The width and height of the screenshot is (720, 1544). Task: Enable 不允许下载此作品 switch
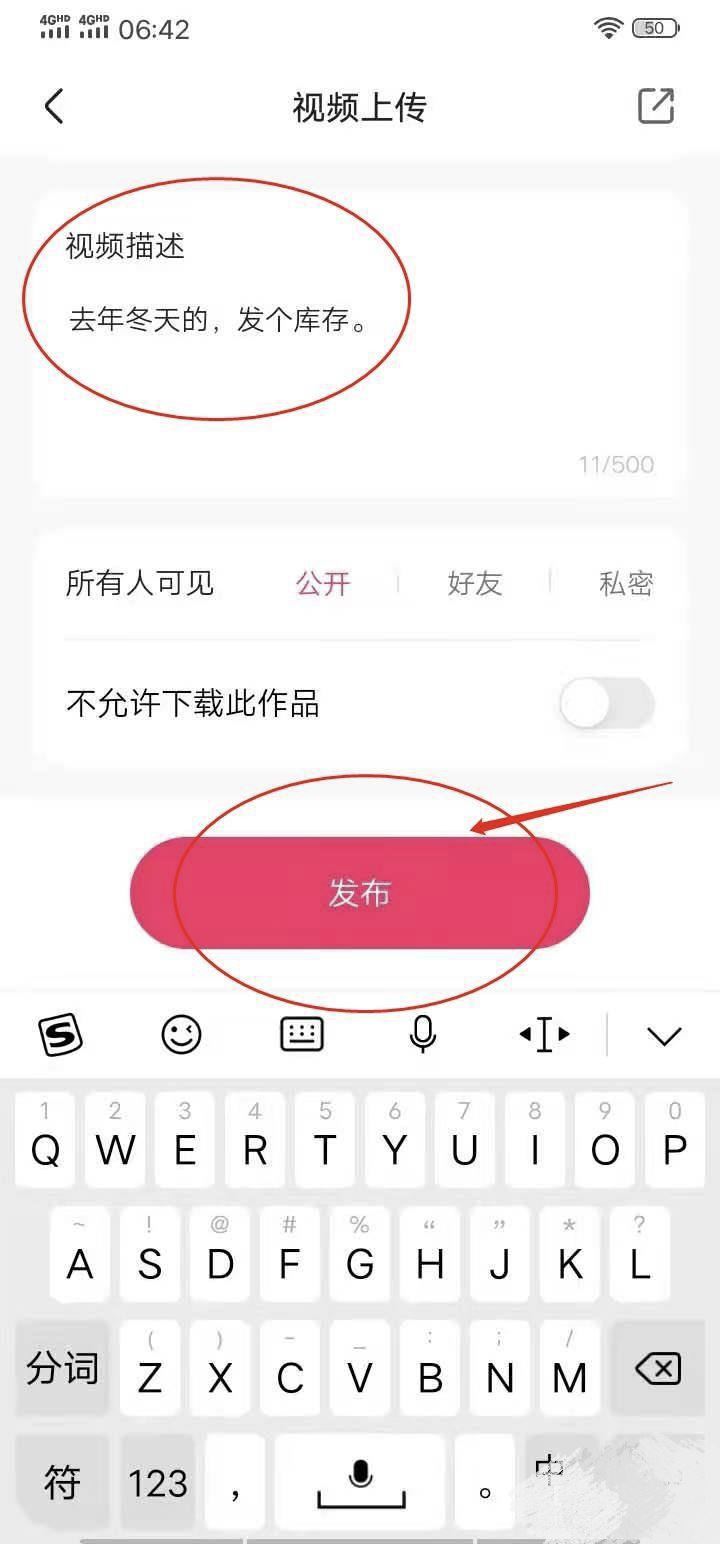tap(606, 705)
